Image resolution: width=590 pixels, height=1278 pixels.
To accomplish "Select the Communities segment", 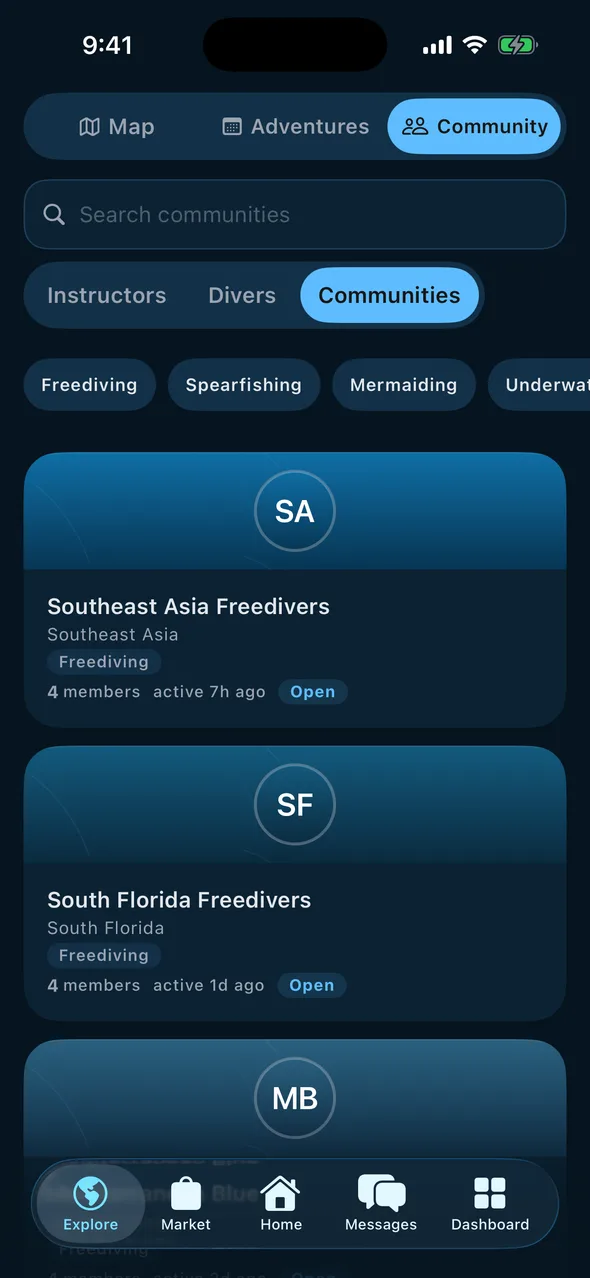I will [x=389, y=295].
